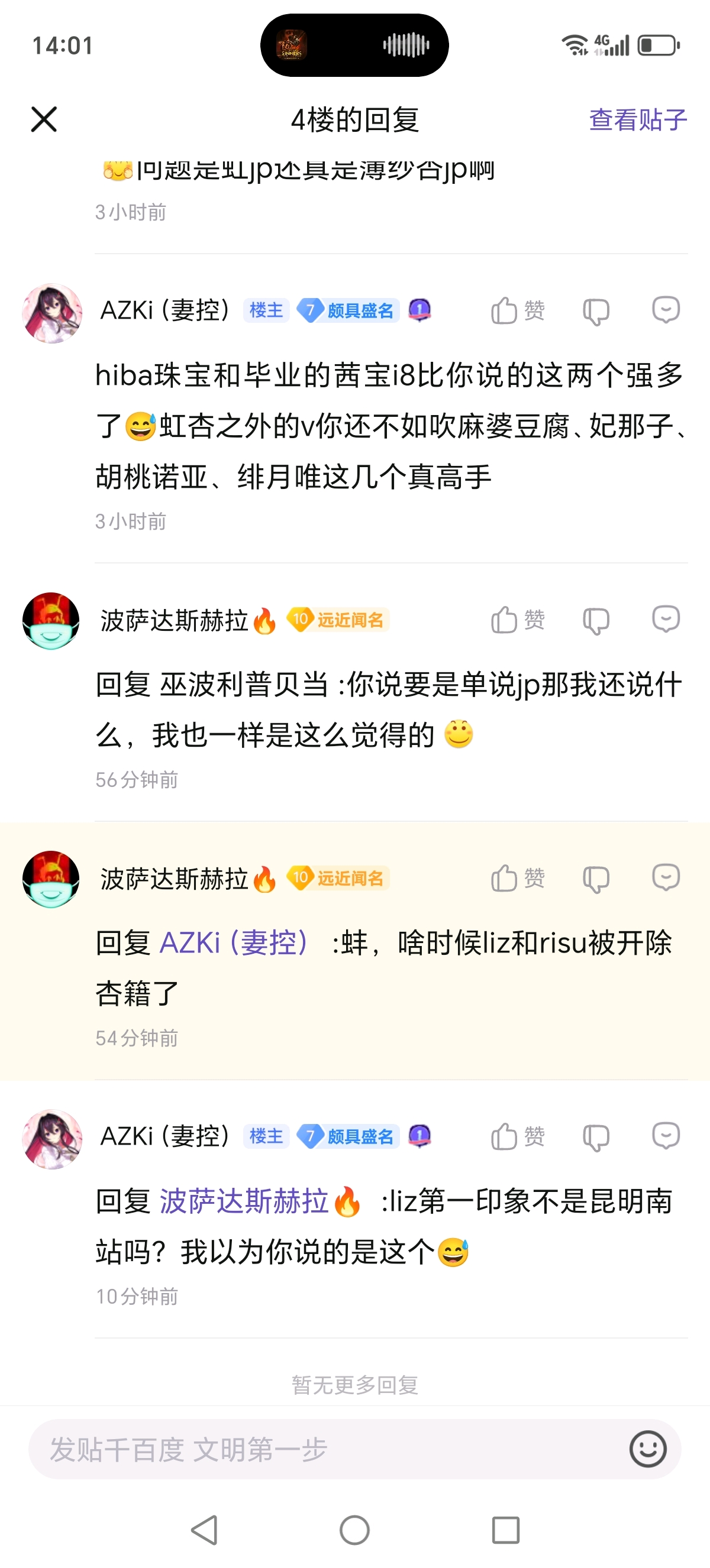Viewport: 710px width, 1568px height.
Task: Dislike 波萨达斯赫拉's reply to 巫波利普贝当
Action: click(x=596, y=620)
